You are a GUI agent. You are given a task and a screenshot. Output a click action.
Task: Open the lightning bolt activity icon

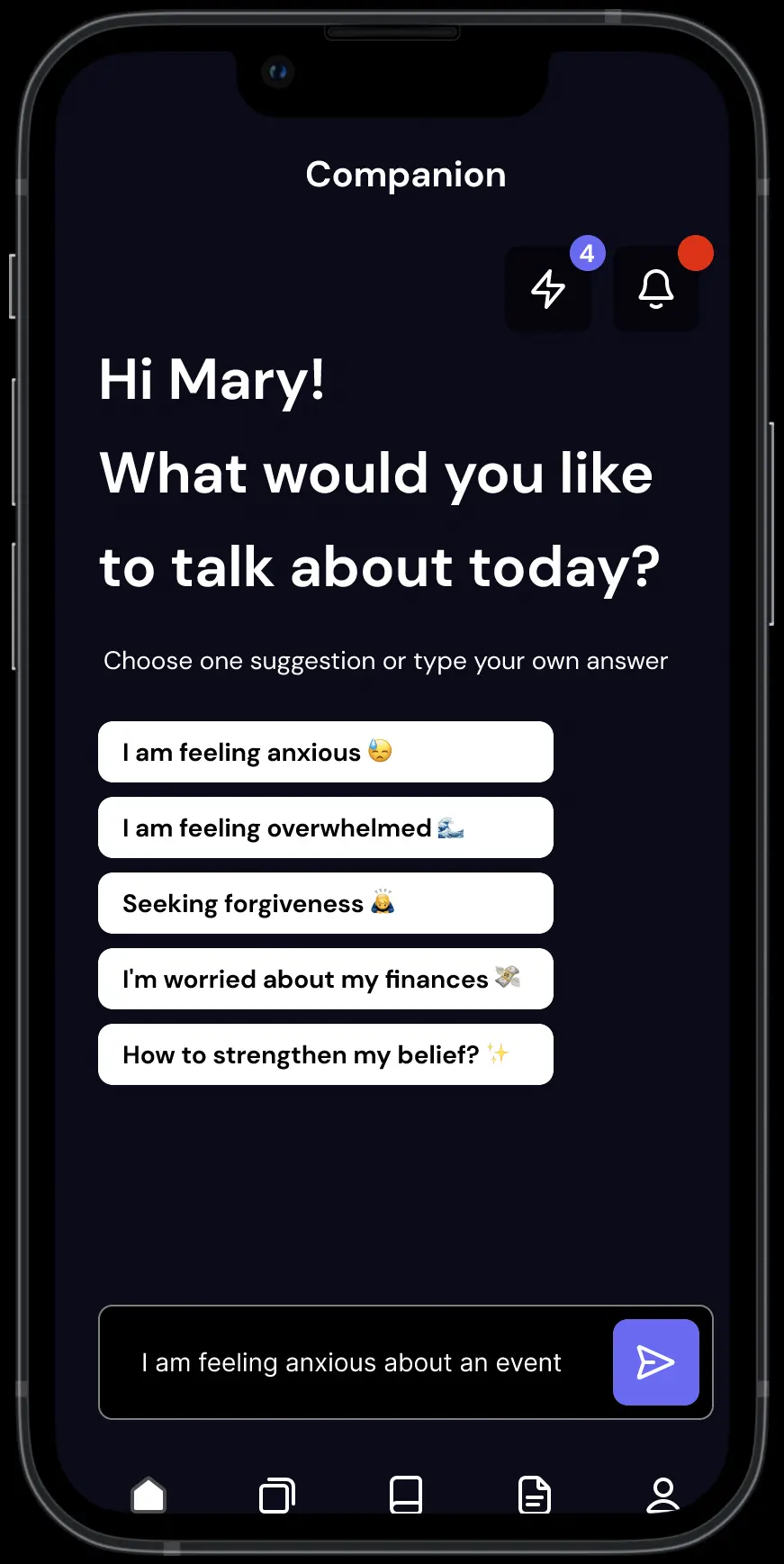click(x=548, y=289)
